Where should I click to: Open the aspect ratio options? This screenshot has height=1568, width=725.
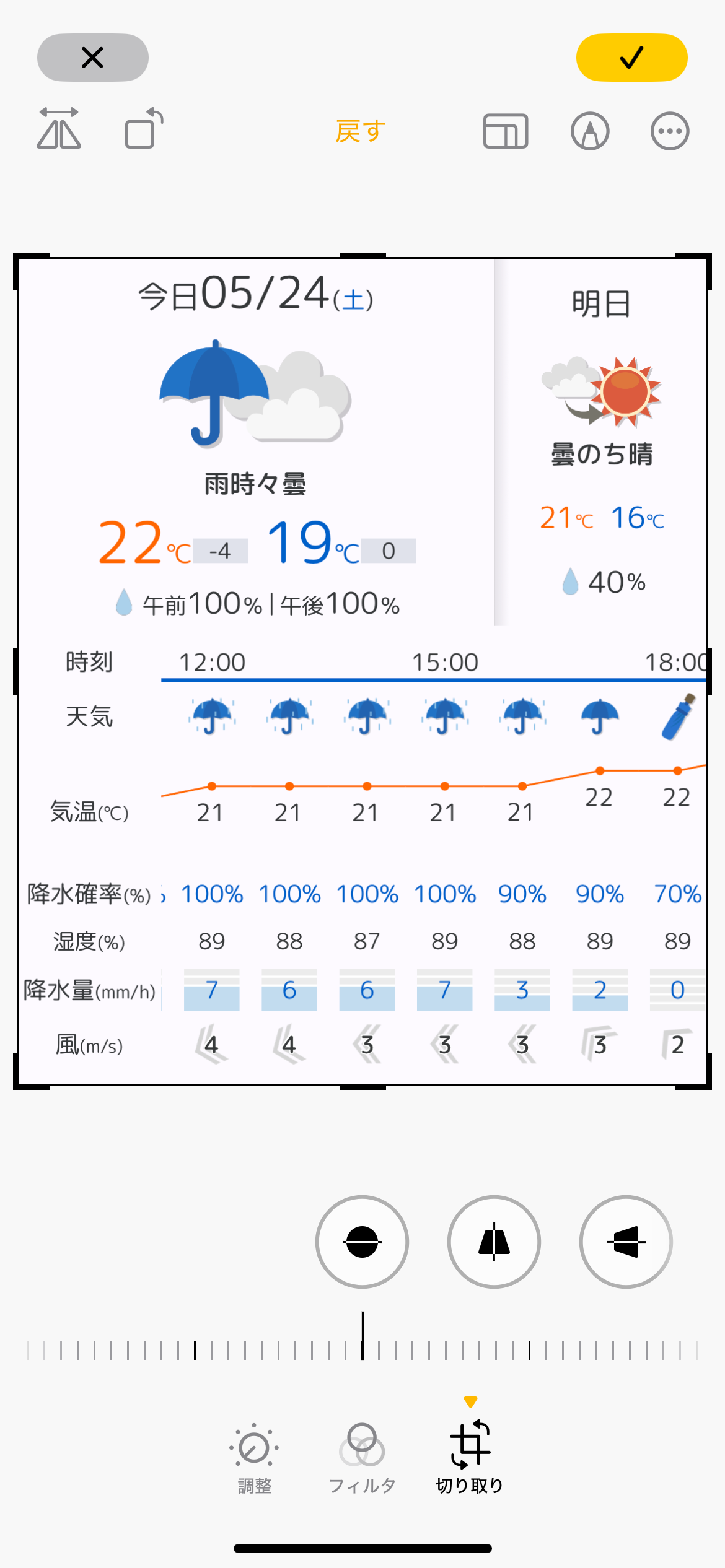(506, 131)
